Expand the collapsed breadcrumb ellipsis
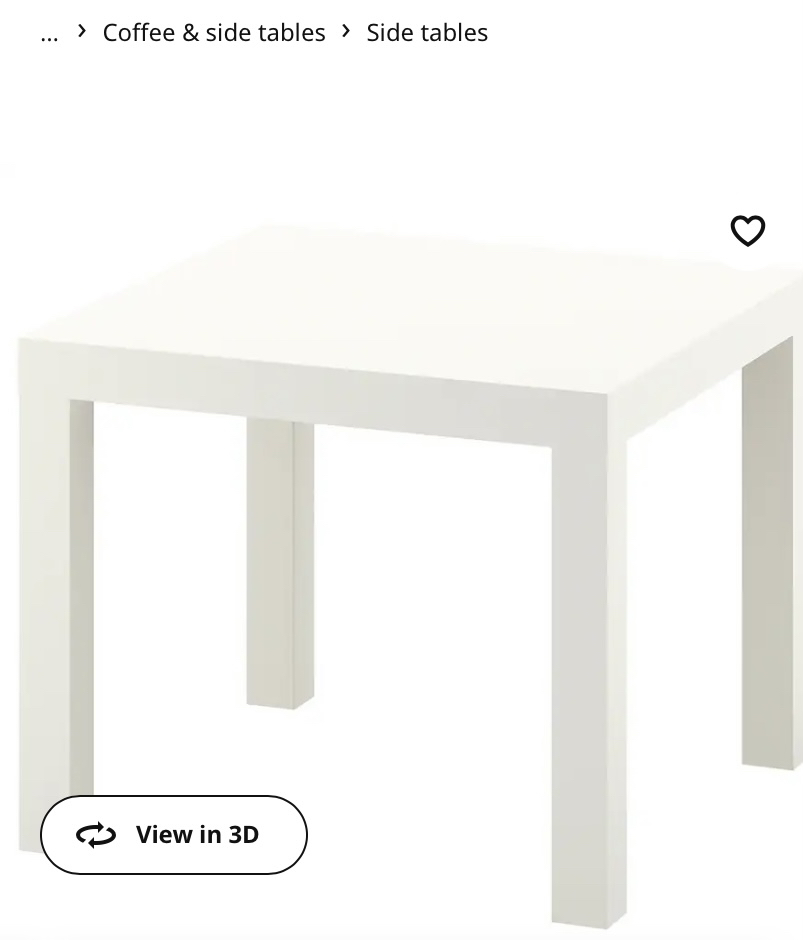803x940 pixels. point(49,33)
